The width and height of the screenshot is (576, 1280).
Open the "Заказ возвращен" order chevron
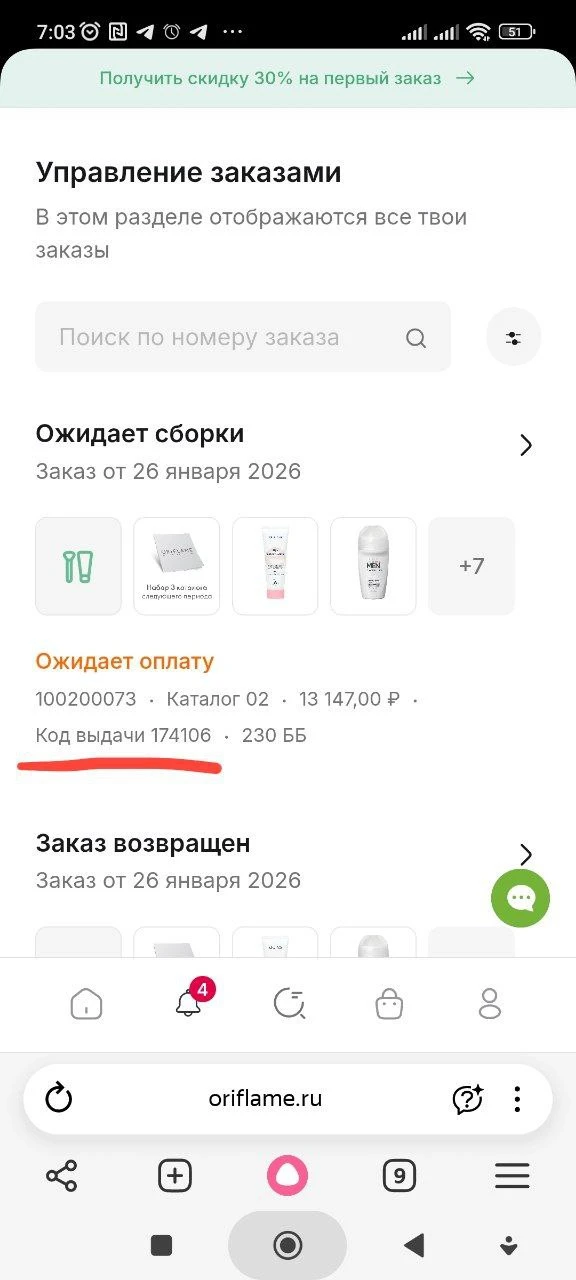pyautogui.click(x=526, y=855)
